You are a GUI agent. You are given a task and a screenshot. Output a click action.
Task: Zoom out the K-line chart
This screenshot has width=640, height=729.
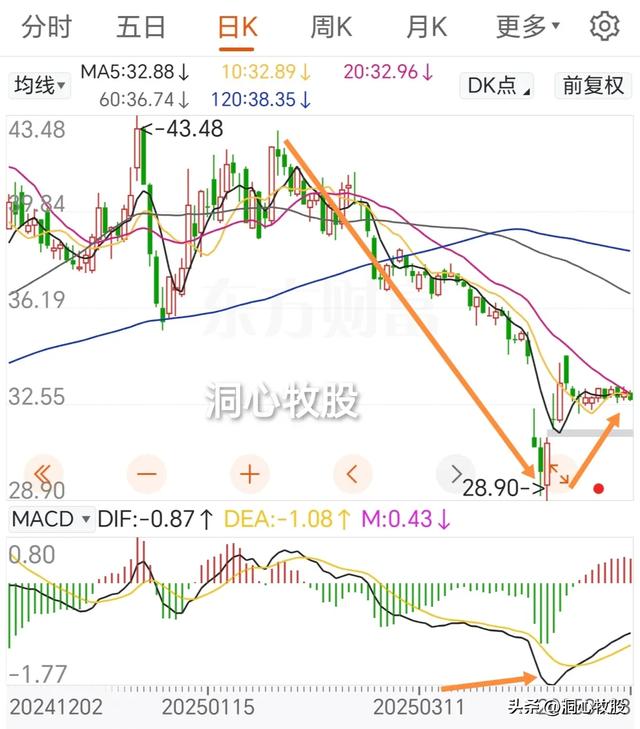[148, 473]
